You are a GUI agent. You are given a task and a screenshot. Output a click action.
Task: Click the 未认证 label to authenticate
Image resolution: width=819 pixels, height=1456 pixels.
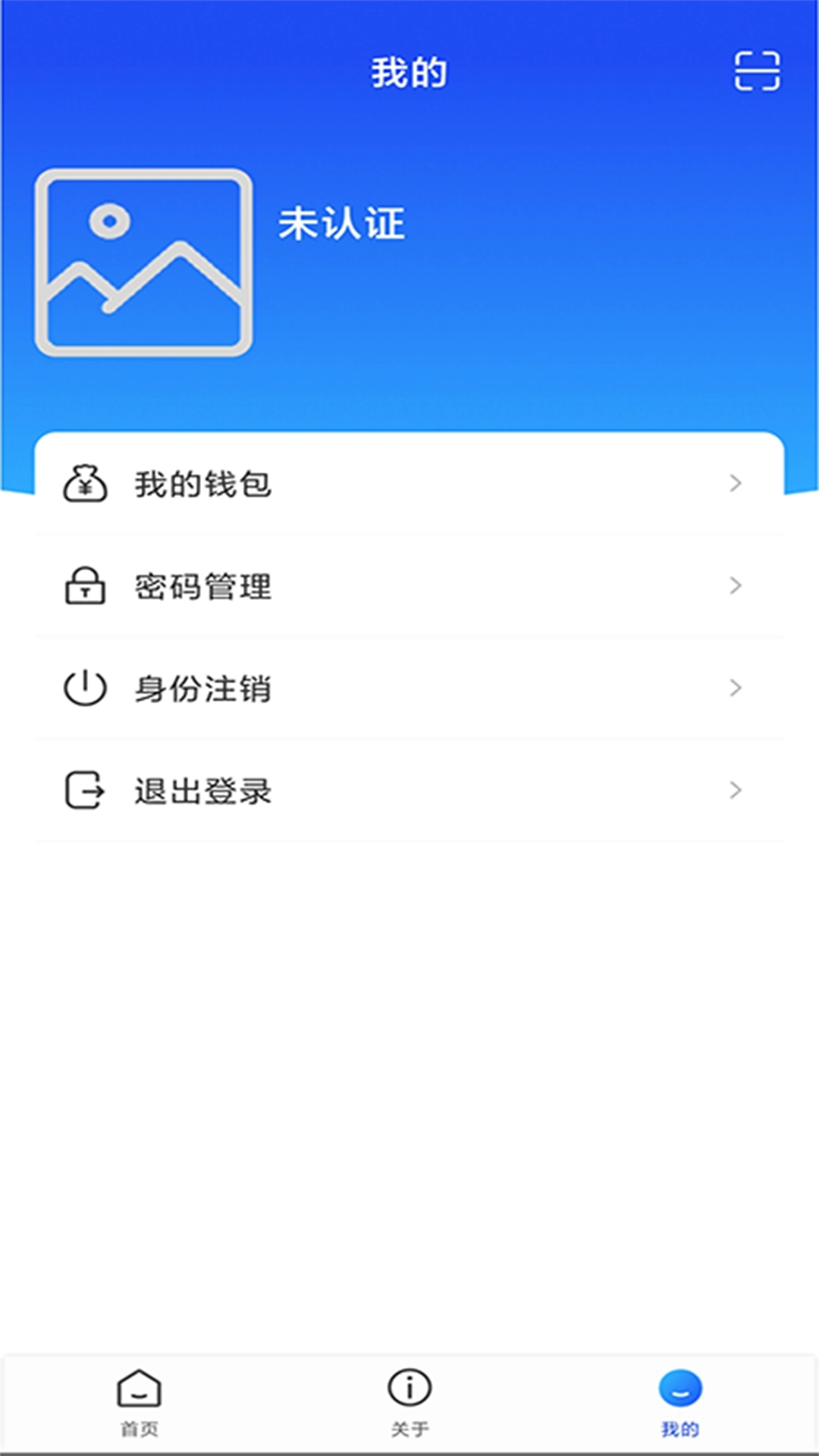[x=343, y=224]
